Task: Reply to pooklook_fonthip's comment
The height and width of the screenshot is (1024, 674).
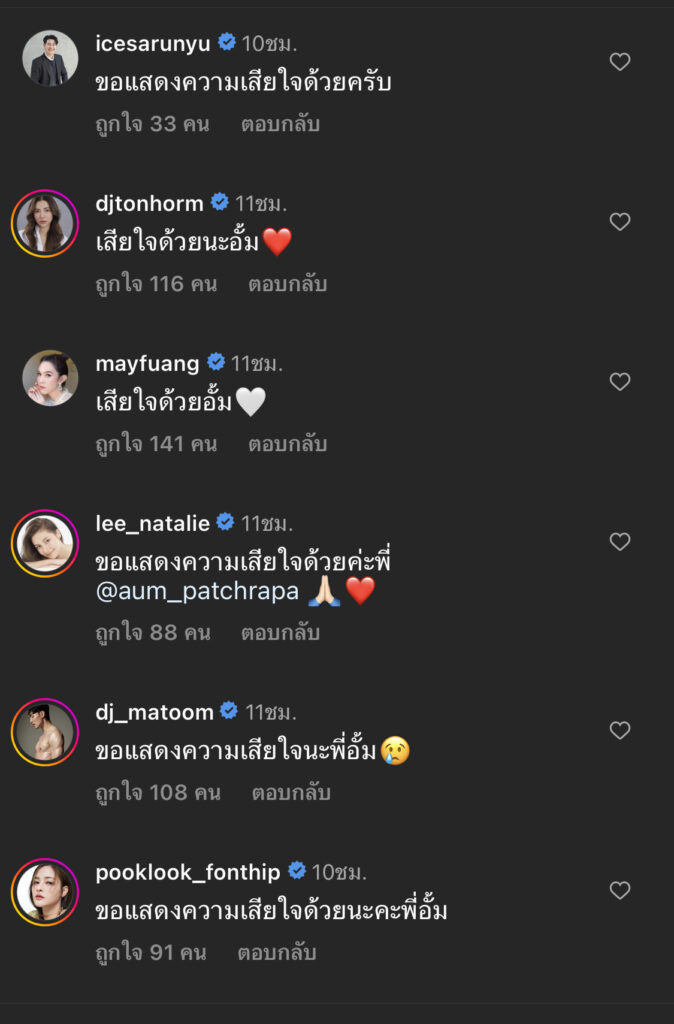Action: coord(277,953)
